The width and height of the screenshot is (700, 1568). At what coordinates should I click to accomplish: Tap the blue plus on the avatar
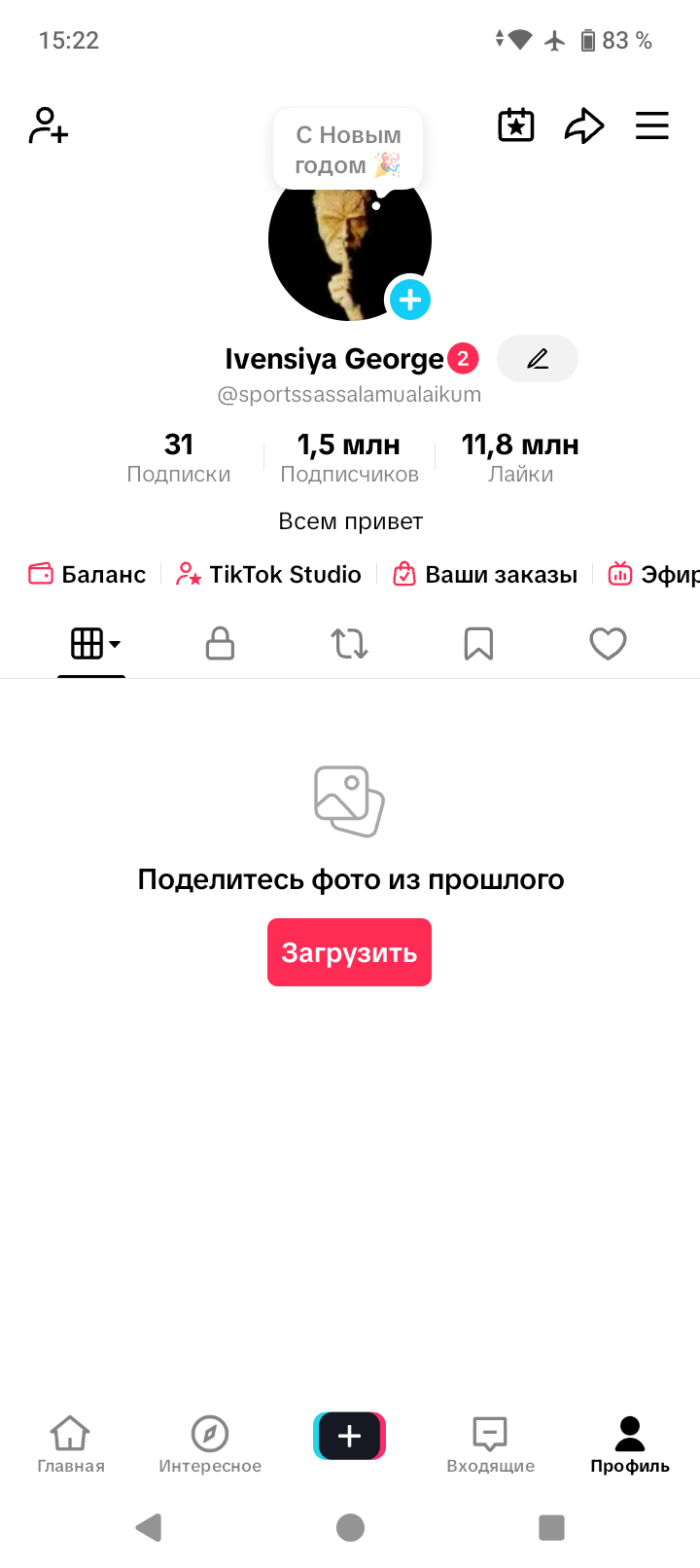pyautogui.click(x=410, y=300)
